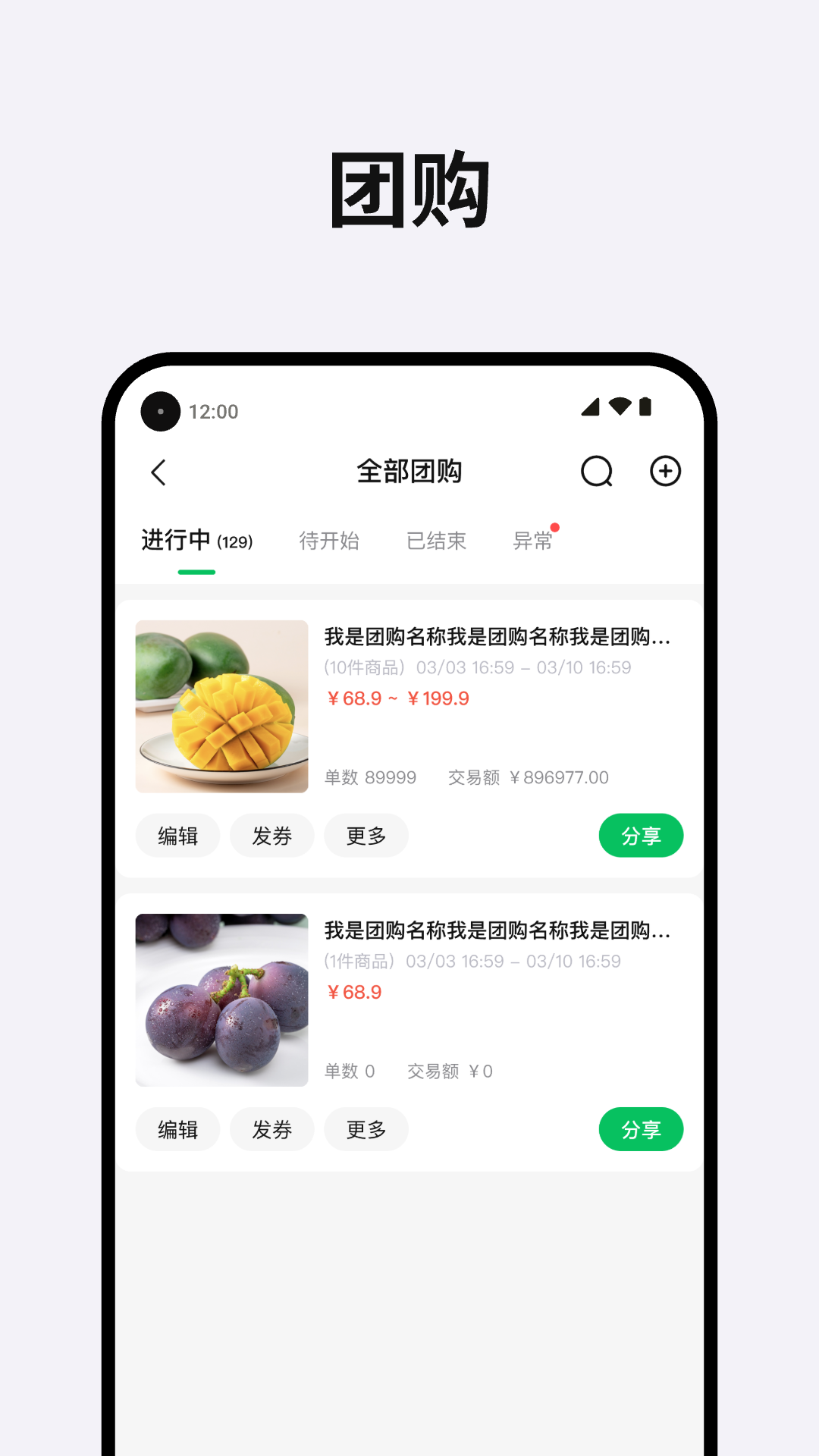Switch to the 已结束 tab
This screenshot has width=819, height=1456.
coord(437,541)
